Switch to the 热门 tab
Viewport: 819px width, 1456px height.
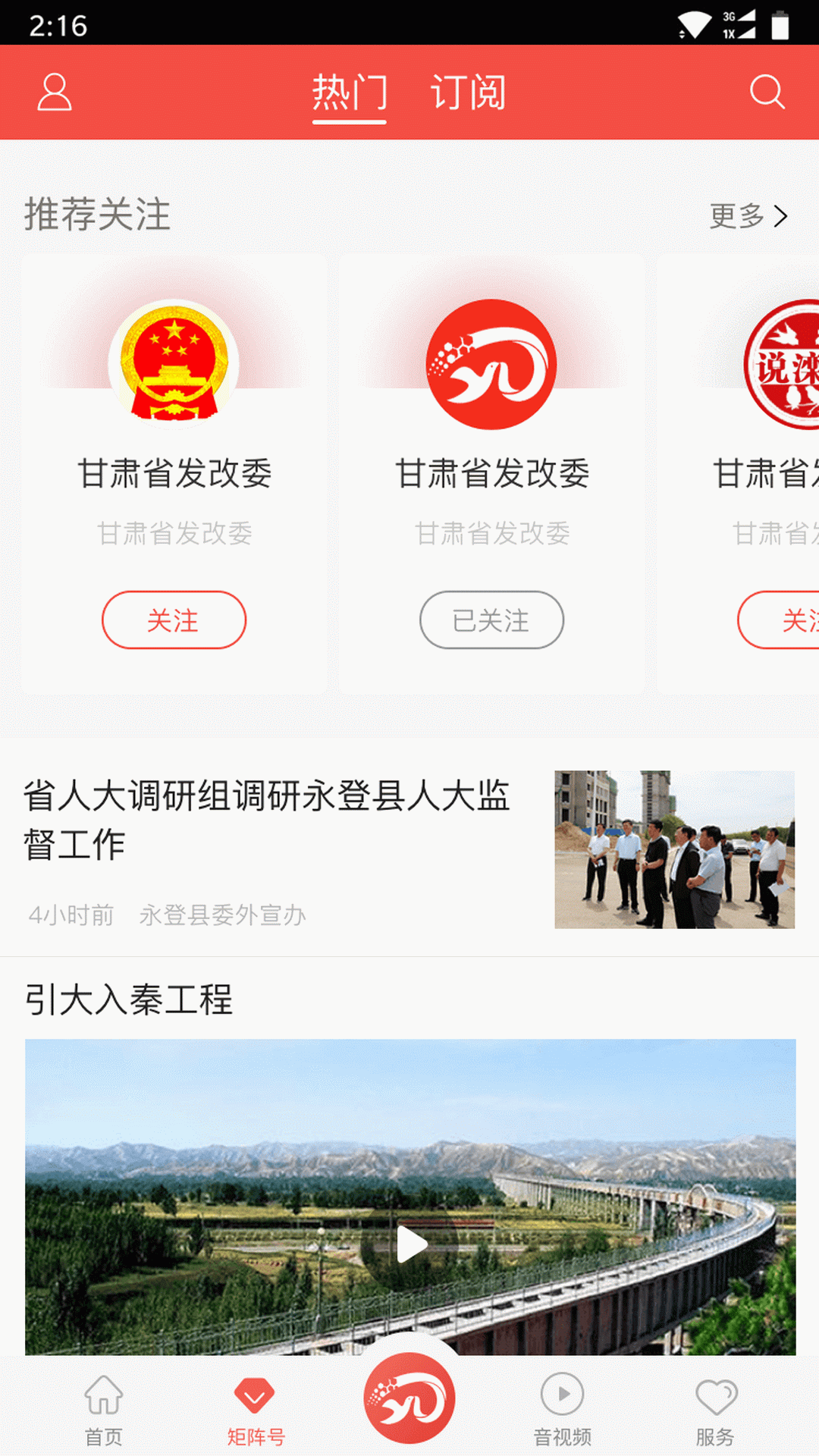point(350,93)
